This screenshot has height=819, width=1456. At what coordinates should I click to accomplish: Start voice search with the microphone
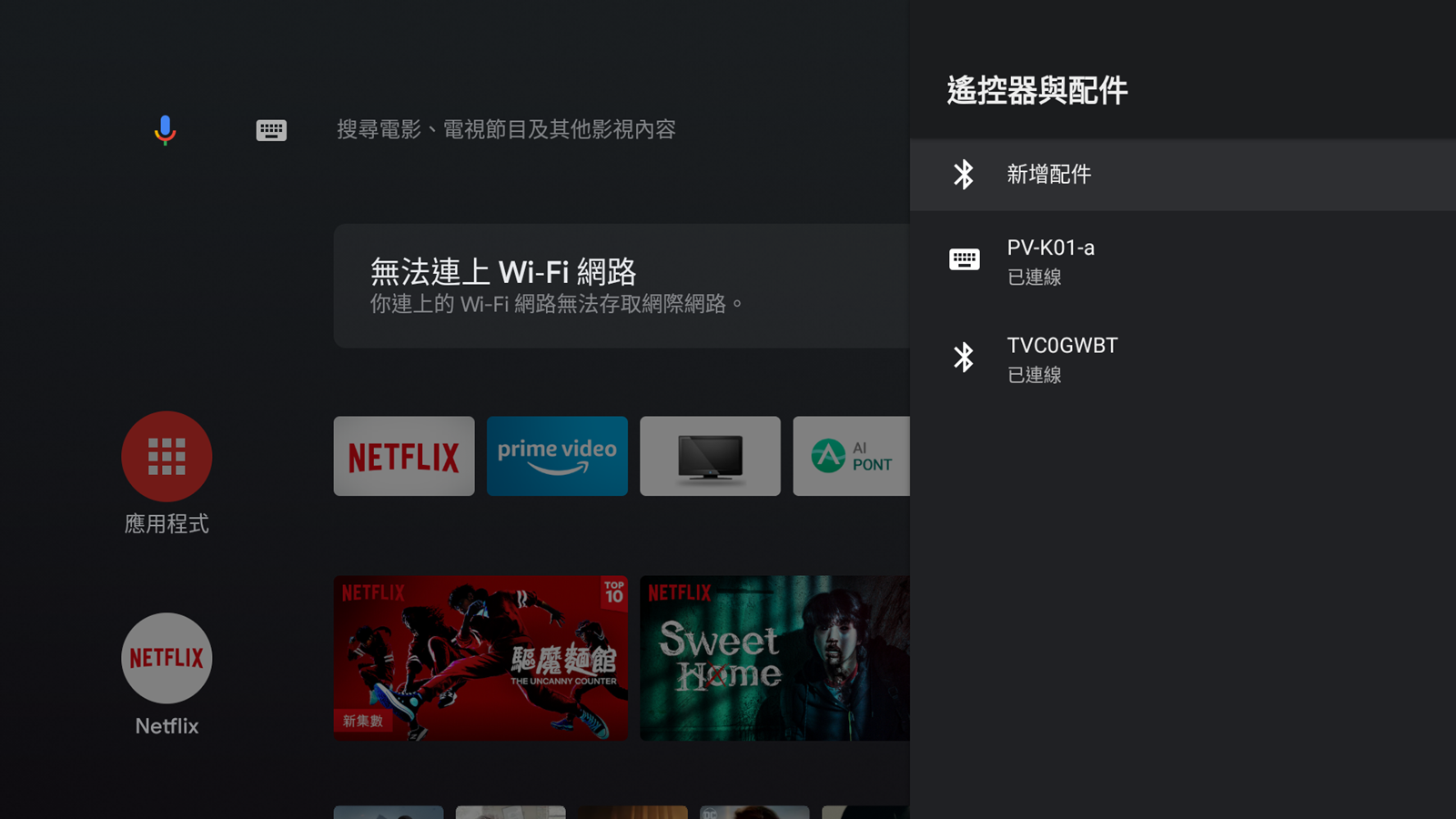tap(165, 130)
